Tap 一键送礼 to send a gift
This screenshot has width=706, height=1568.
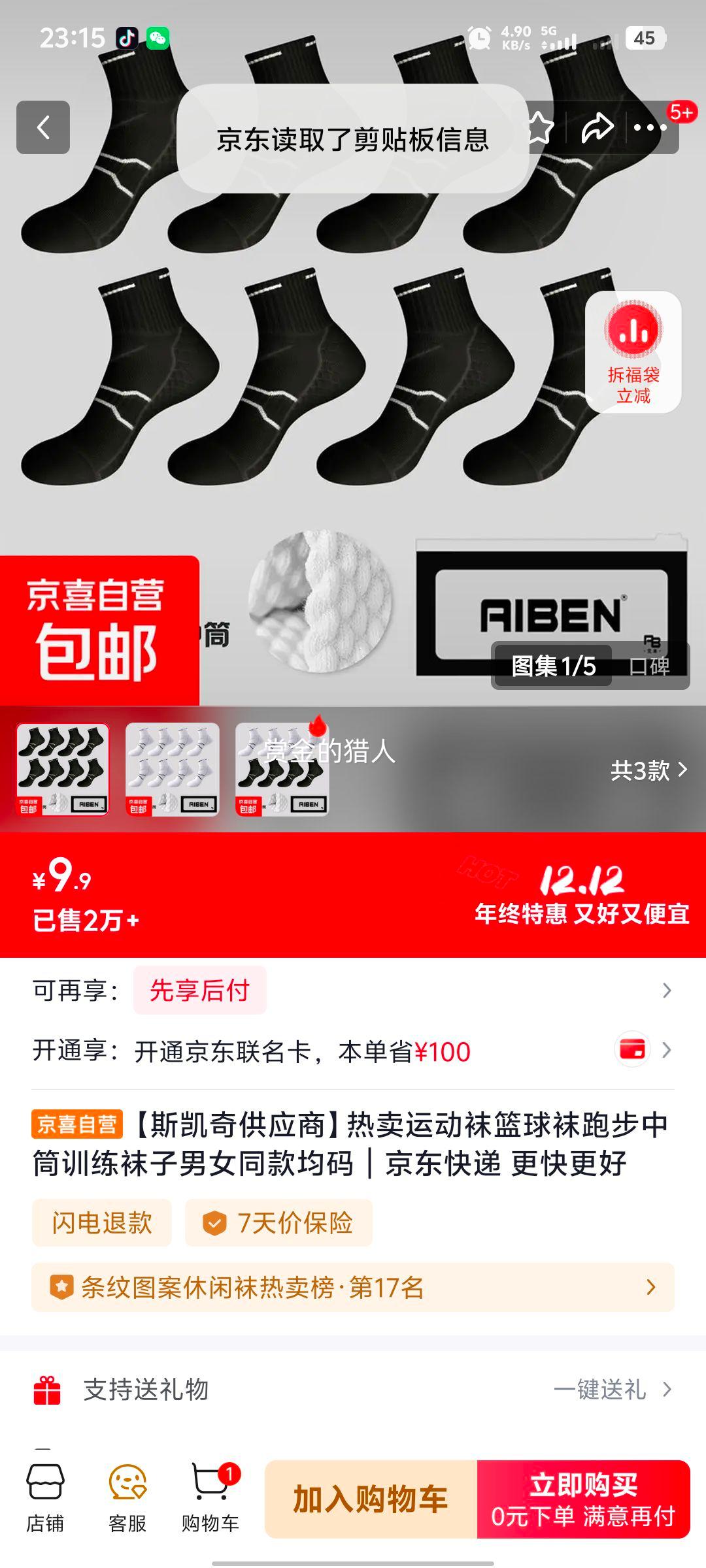point(601,1390)
